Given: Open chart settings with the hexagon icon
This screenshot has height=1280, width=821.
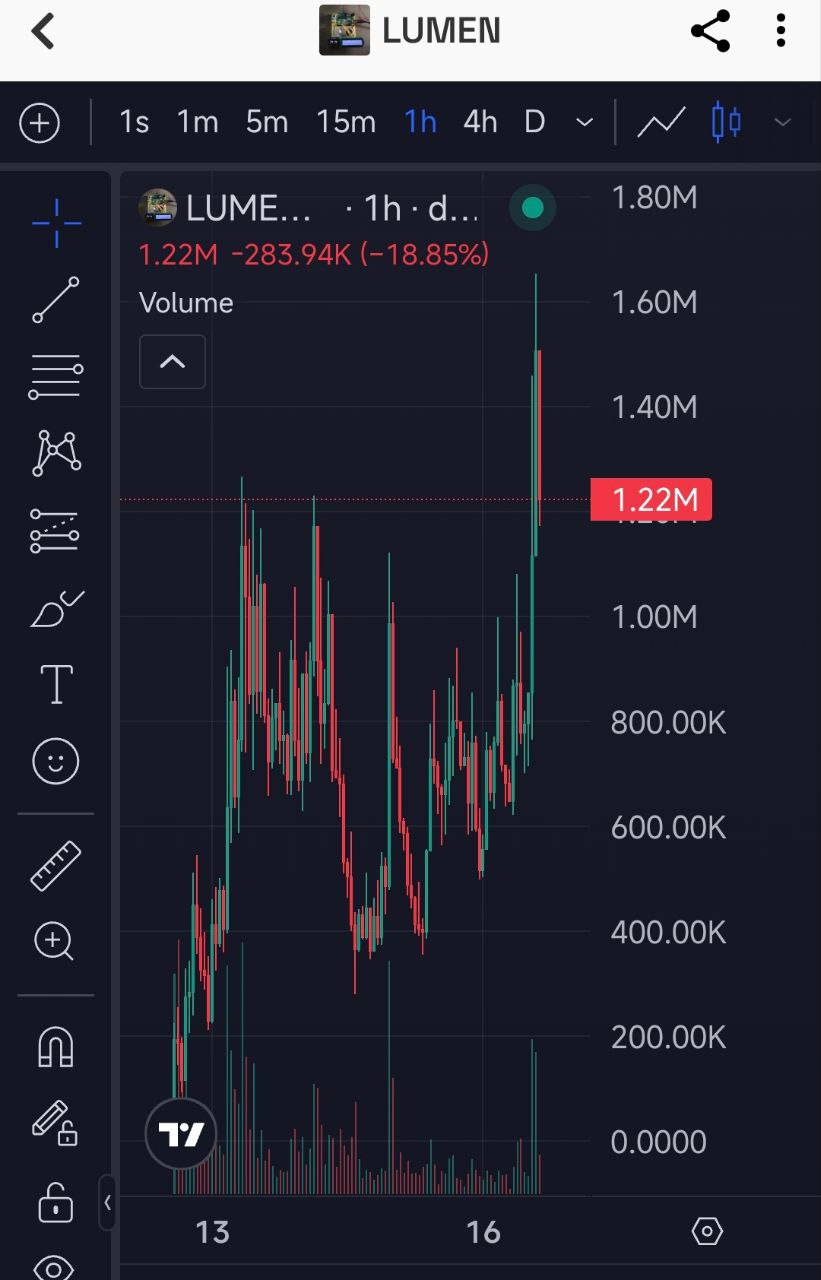Looking at the screenshot, I should tap(707, 1231).
